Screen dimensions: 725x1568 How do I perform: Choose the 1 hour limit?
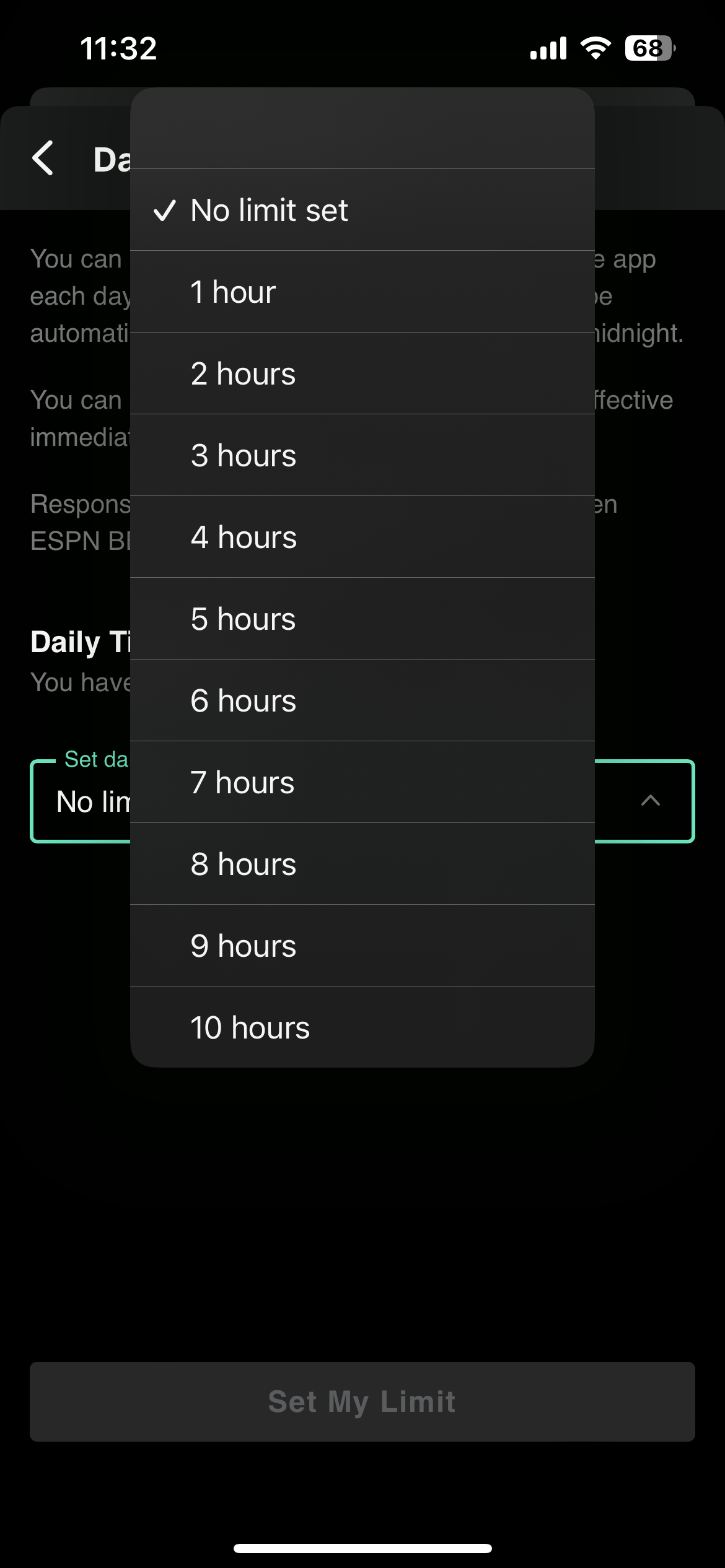(x=362, y=292)
